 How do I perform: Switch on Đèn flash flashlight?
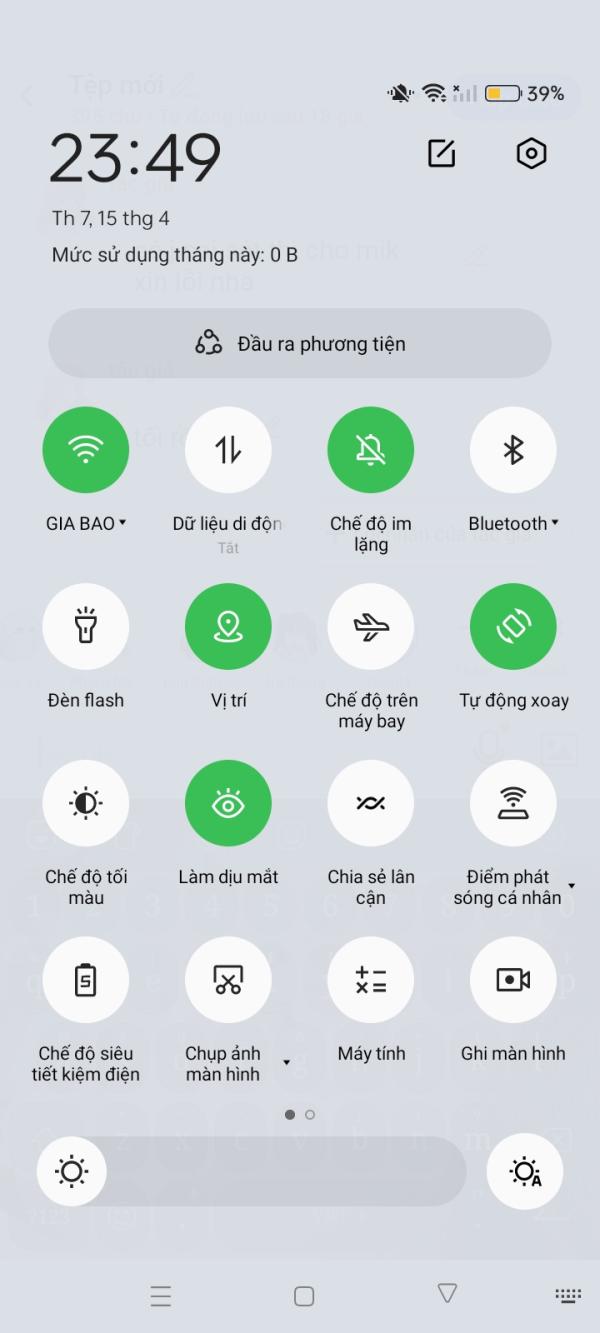(86, 627)
